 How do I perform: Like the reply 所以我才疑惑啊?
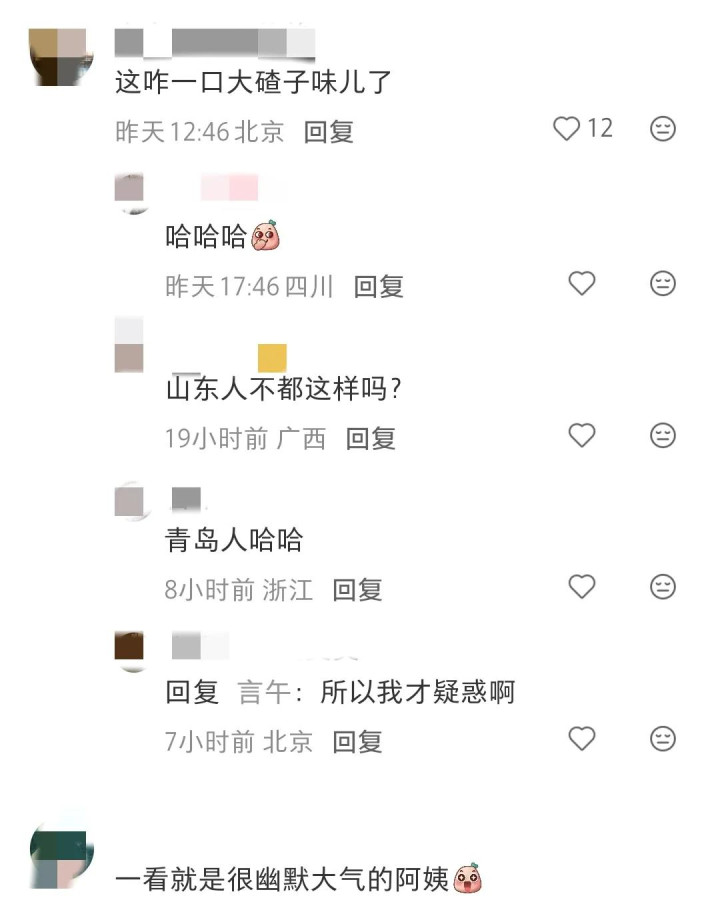pos(582,739)
